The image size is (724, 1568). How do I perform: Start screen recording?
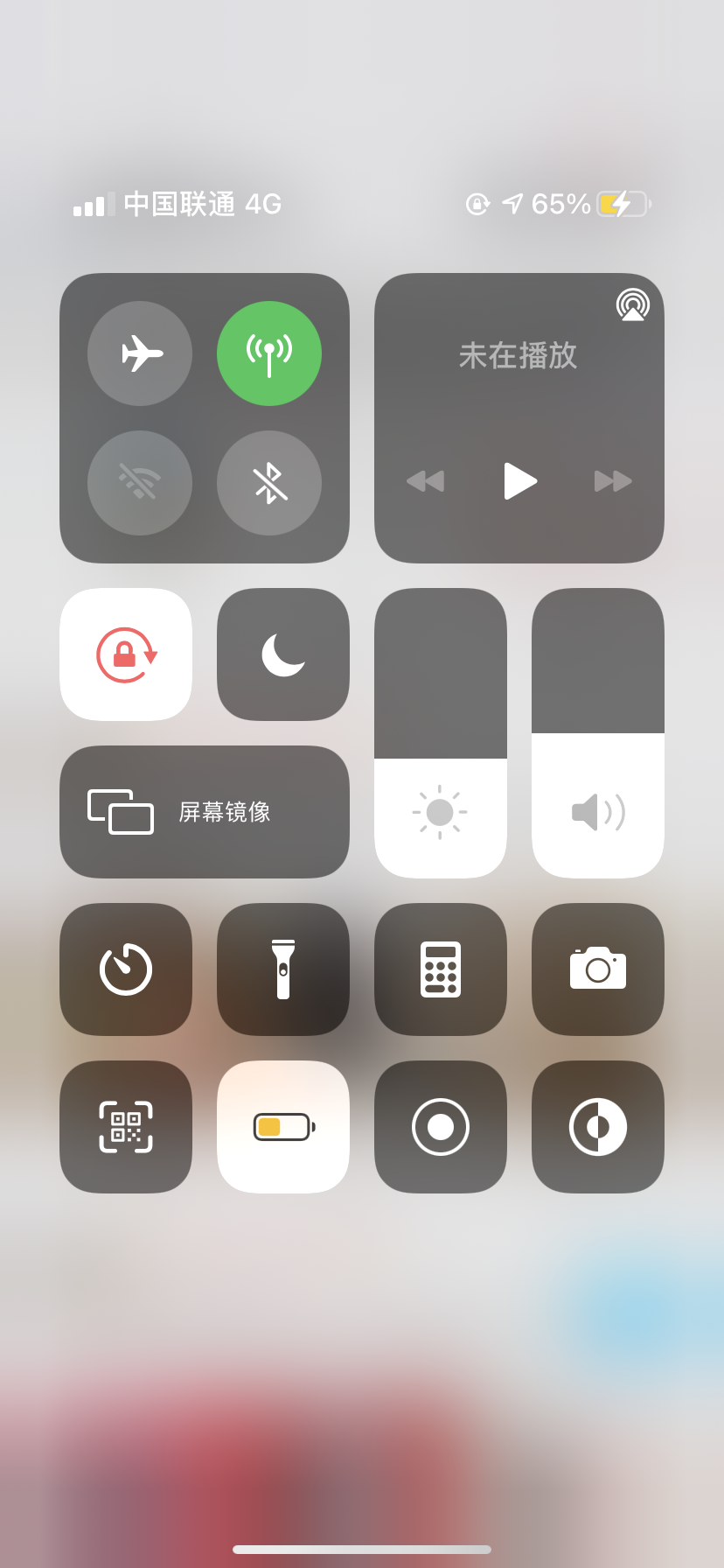coord(441,1127)
